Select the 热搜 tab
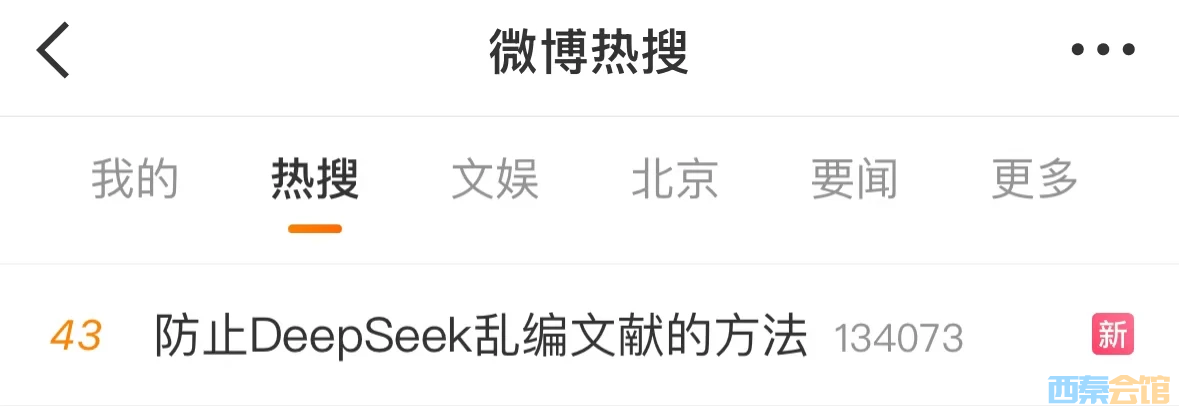Viewport: 1179px width, 412px height. [x=315, y=180]
